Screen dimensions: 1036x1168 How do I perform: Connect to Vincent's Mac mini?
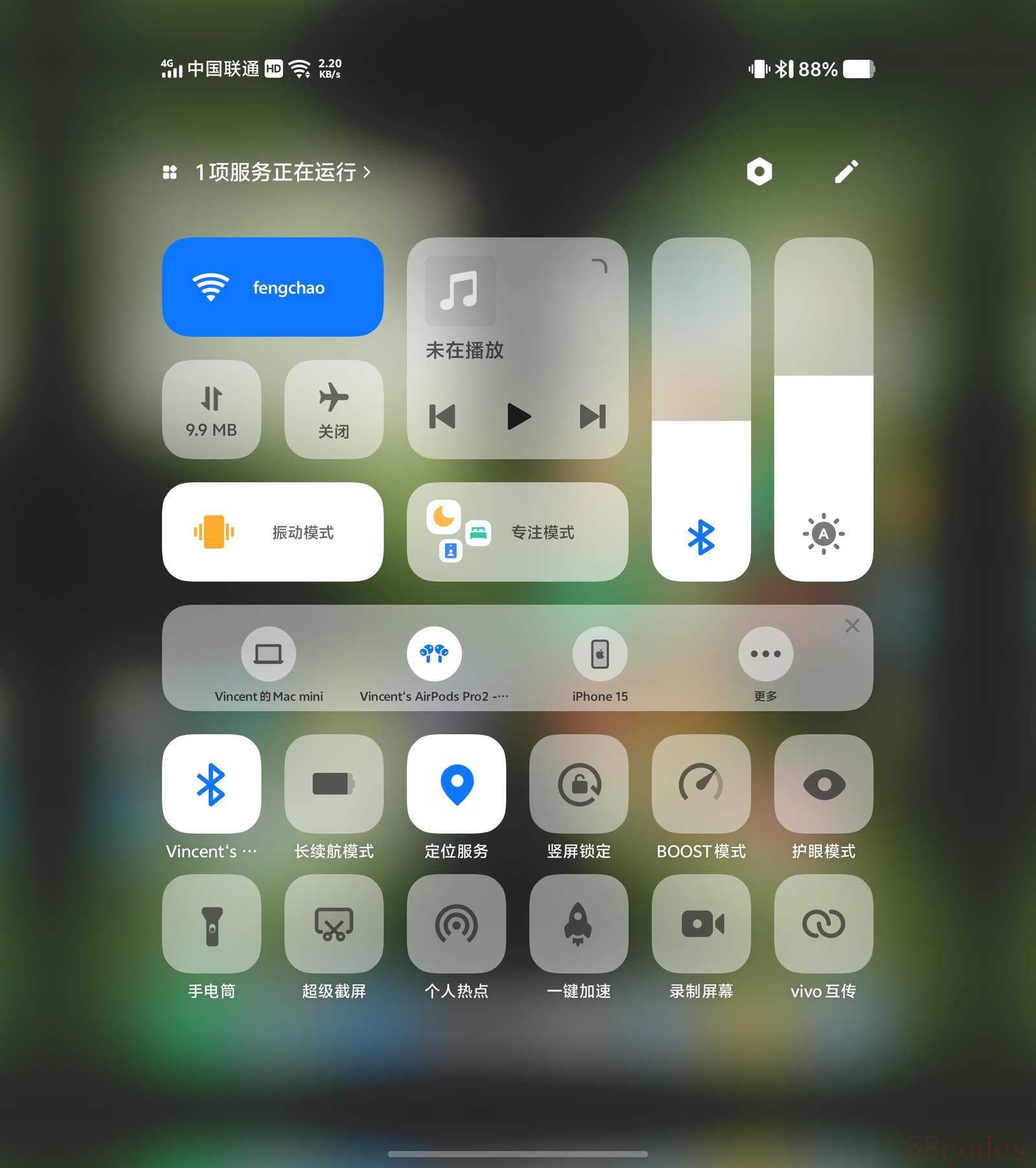click(x=269, y=654)
